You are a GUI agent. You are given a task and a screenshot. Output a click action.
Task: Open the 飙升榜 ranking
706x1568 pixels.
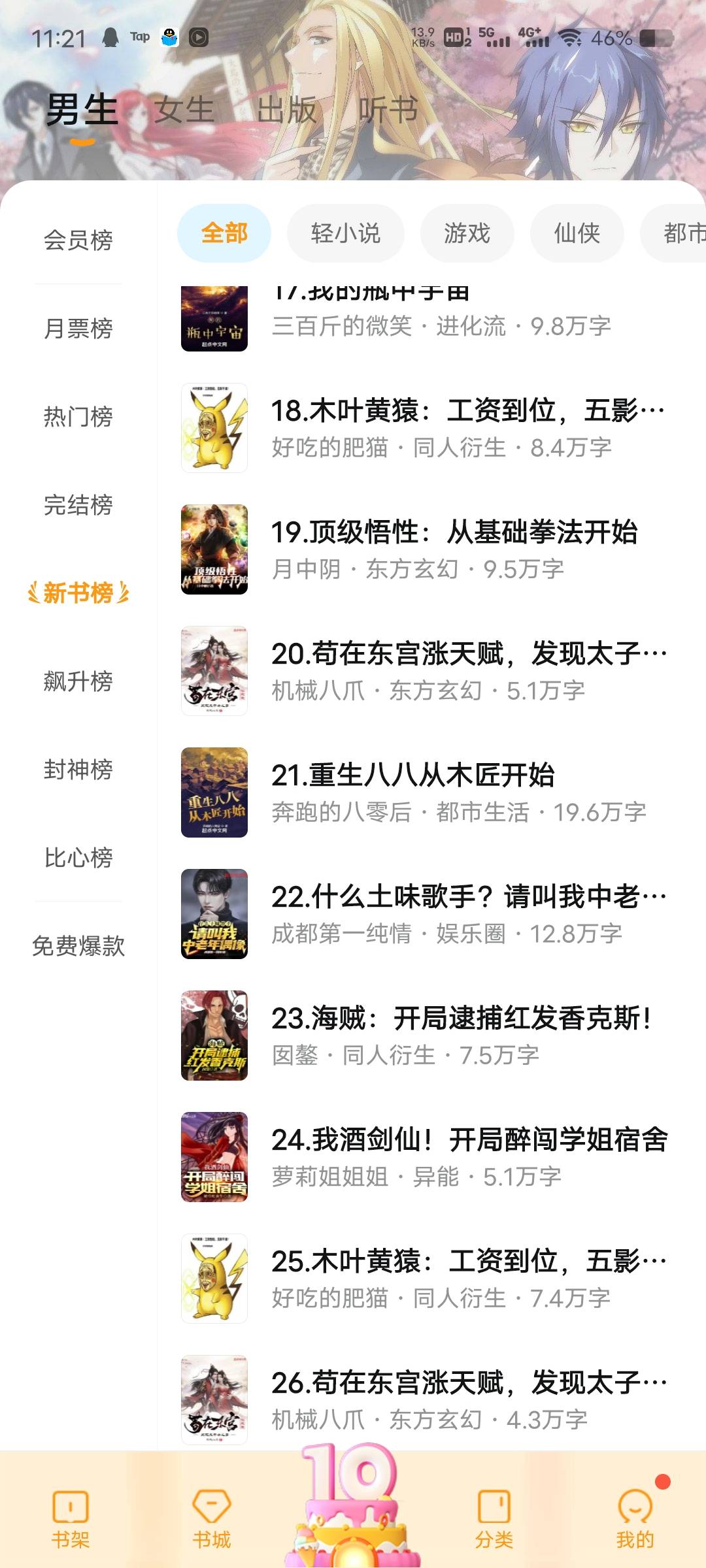point(78,681)
